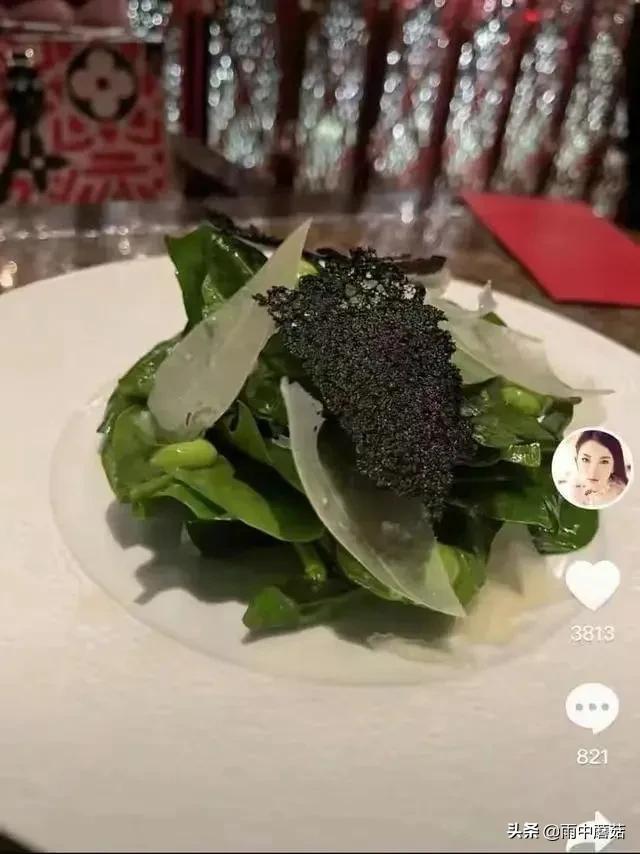Open the video creator's profile avatar

point(592,468)
